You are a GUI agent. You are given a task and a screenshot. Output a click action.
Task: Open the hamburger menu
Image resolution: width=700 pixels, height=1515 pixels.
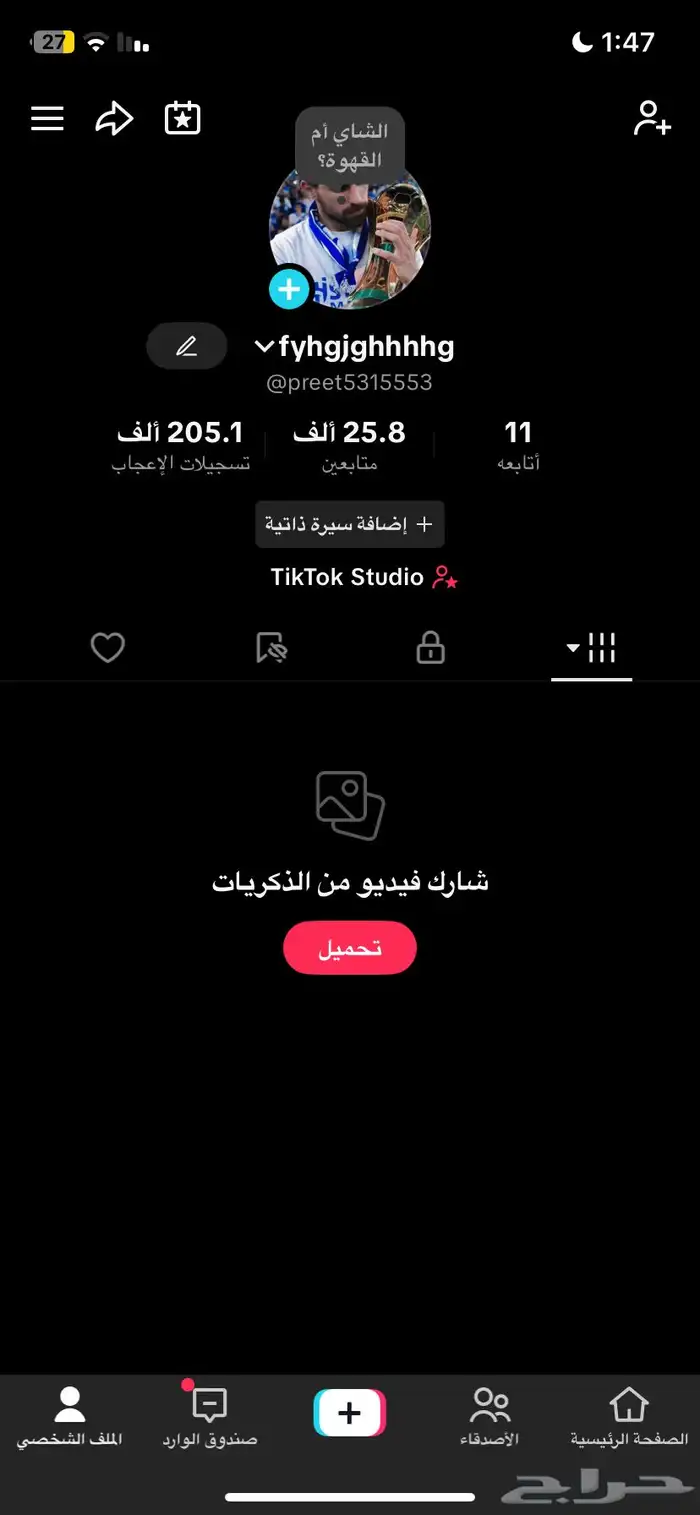click(x=47, y=119)
